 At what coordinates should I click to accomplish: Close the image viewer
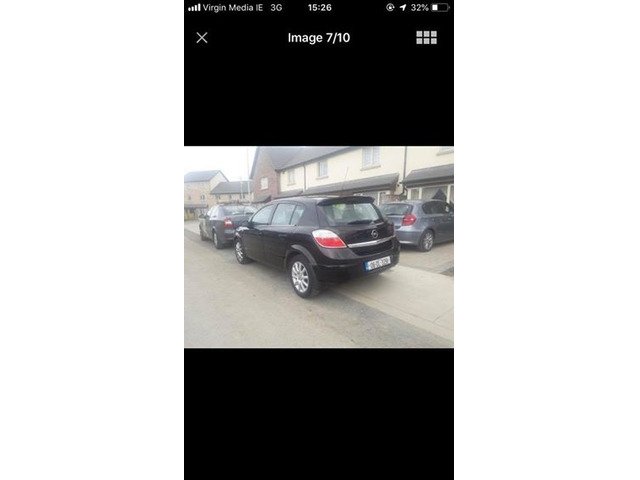[202, 38]
